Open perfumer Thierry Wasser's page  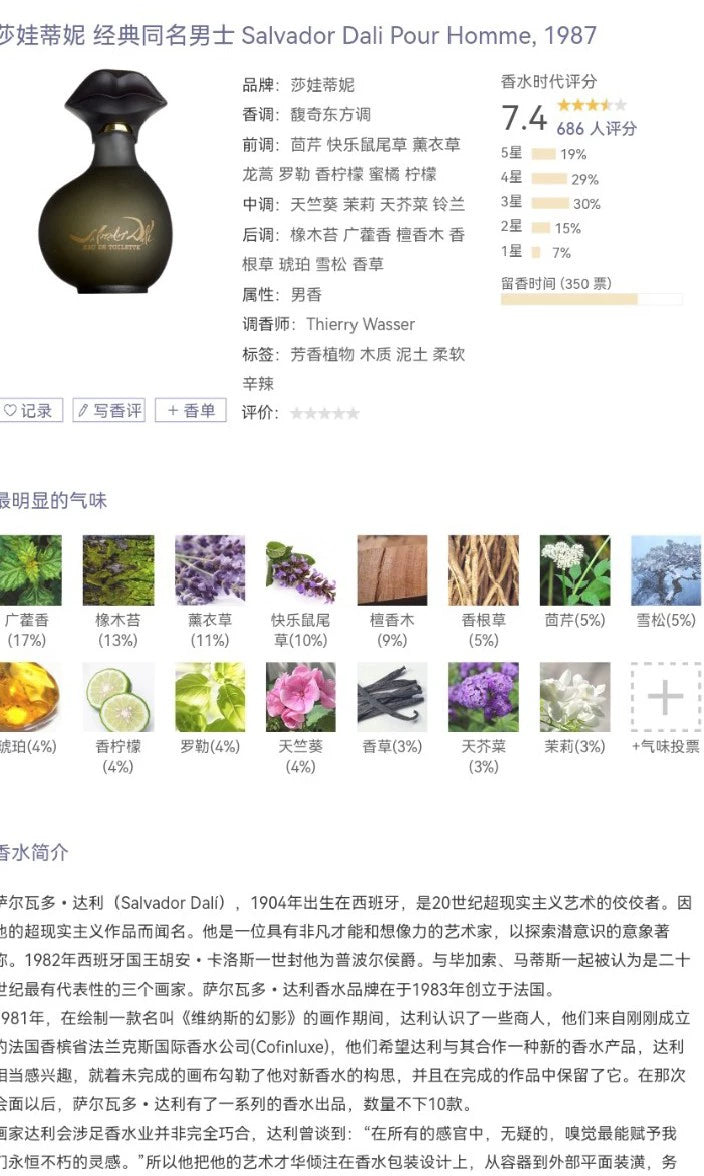[x=361, y=324]
